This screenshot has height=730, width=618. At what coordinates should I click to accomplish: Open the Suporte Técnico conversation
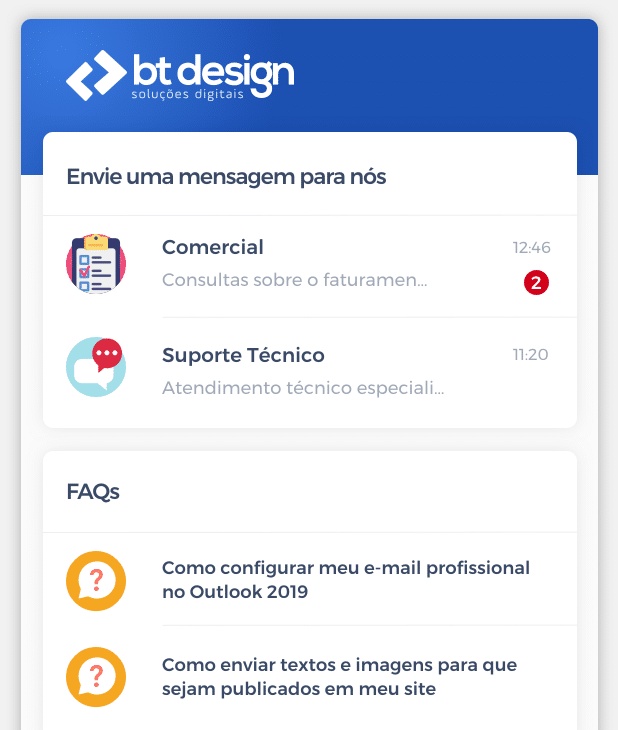click(309, 370)
